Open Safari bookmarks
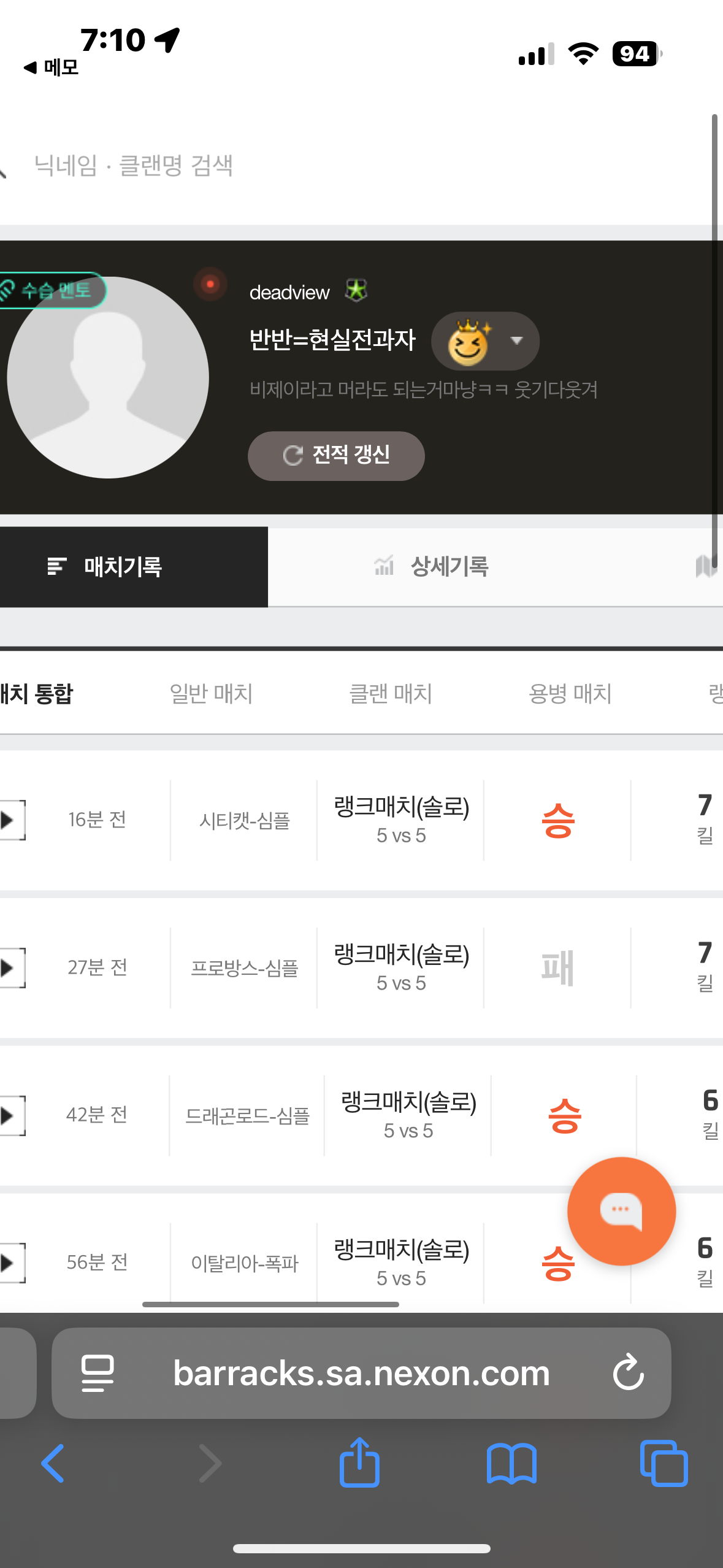 point(511,1463)
